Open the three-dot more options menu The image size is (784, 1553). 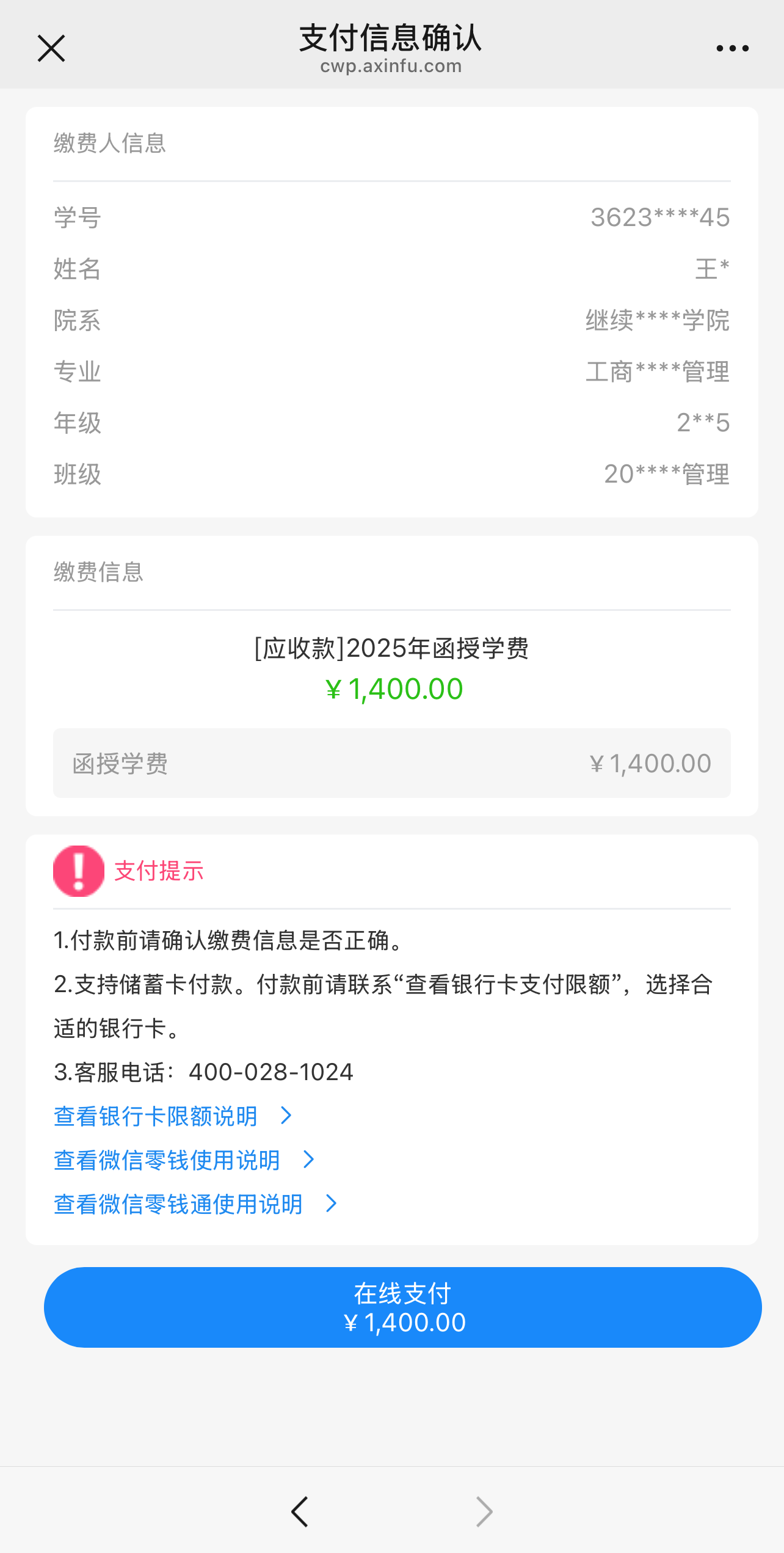pos(732,48)
